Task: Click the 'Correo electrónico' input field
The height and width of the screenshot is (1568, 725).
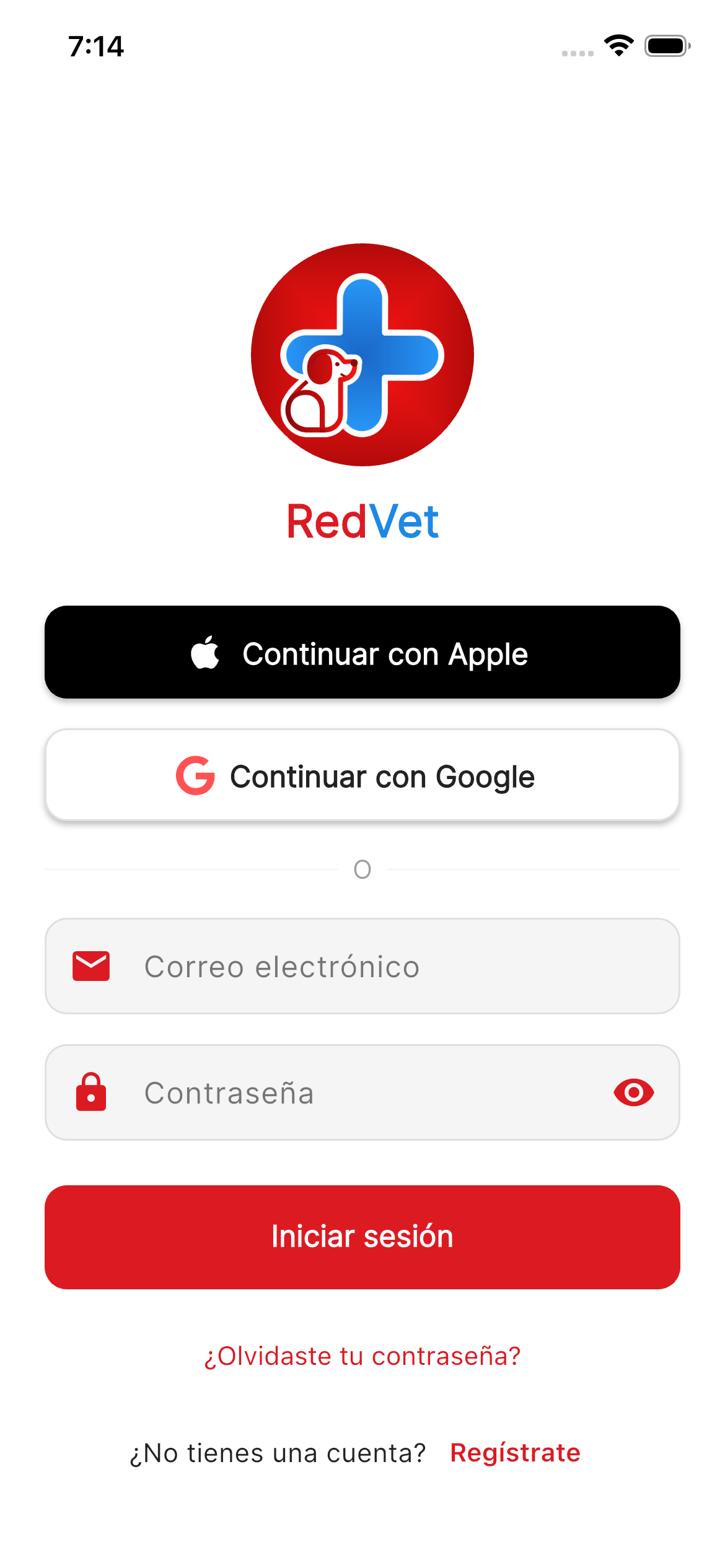Action: (362, 965)
